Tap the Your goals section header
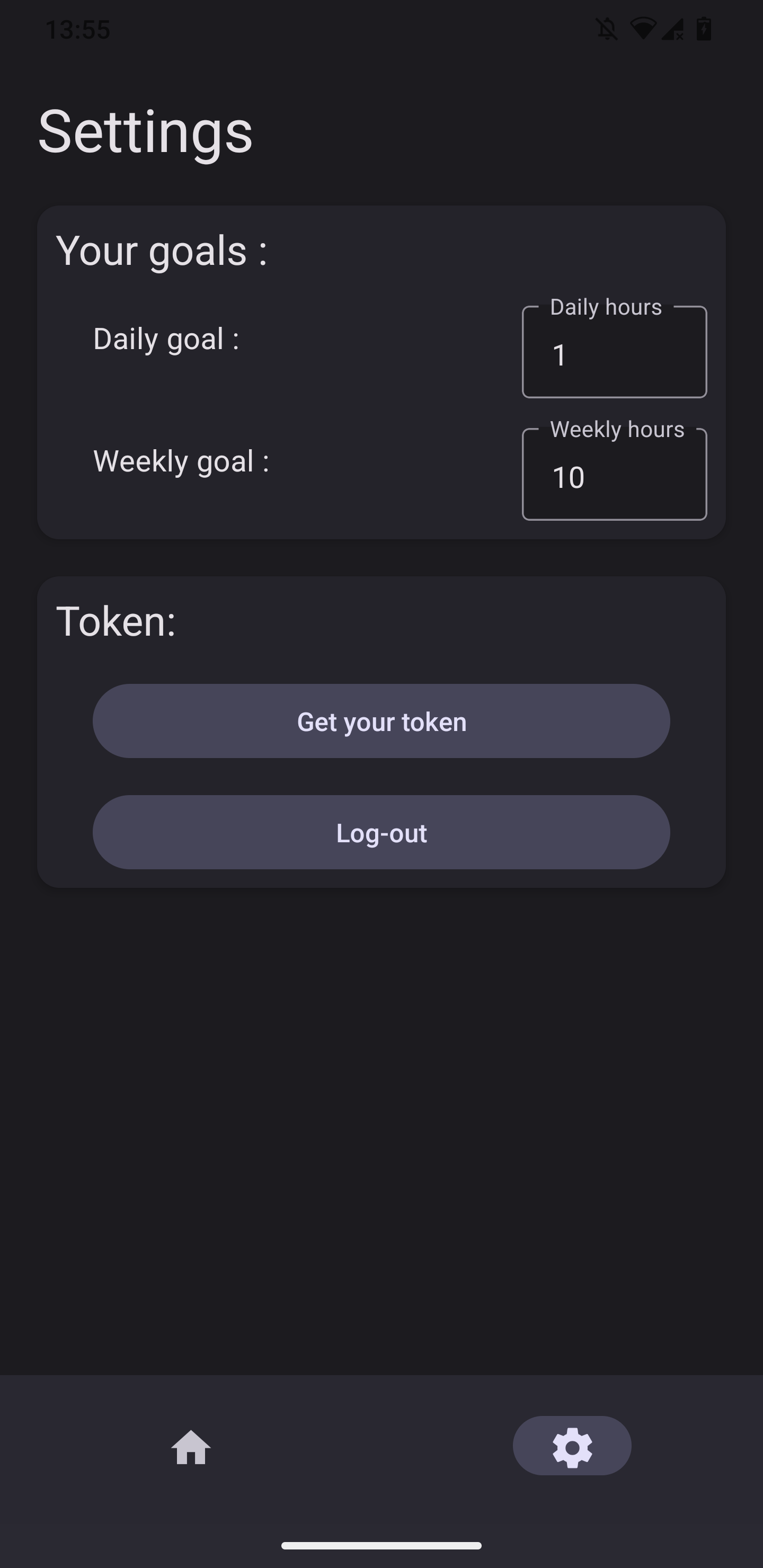The height and width of the screenshot is (1568, 763). coord(162,250)
